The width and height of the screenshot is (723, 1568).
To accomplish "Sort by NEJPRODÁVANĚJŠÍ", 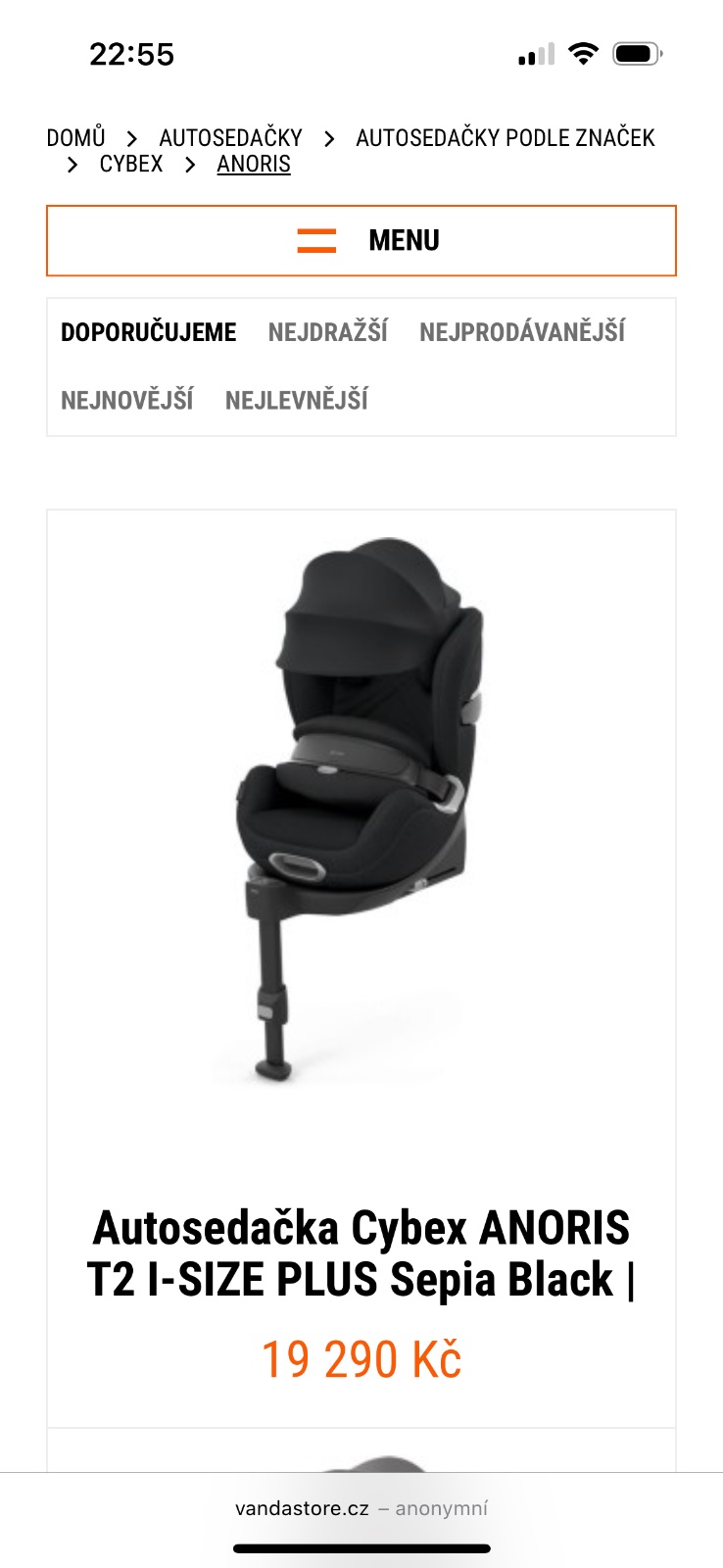I will point(521,332).
